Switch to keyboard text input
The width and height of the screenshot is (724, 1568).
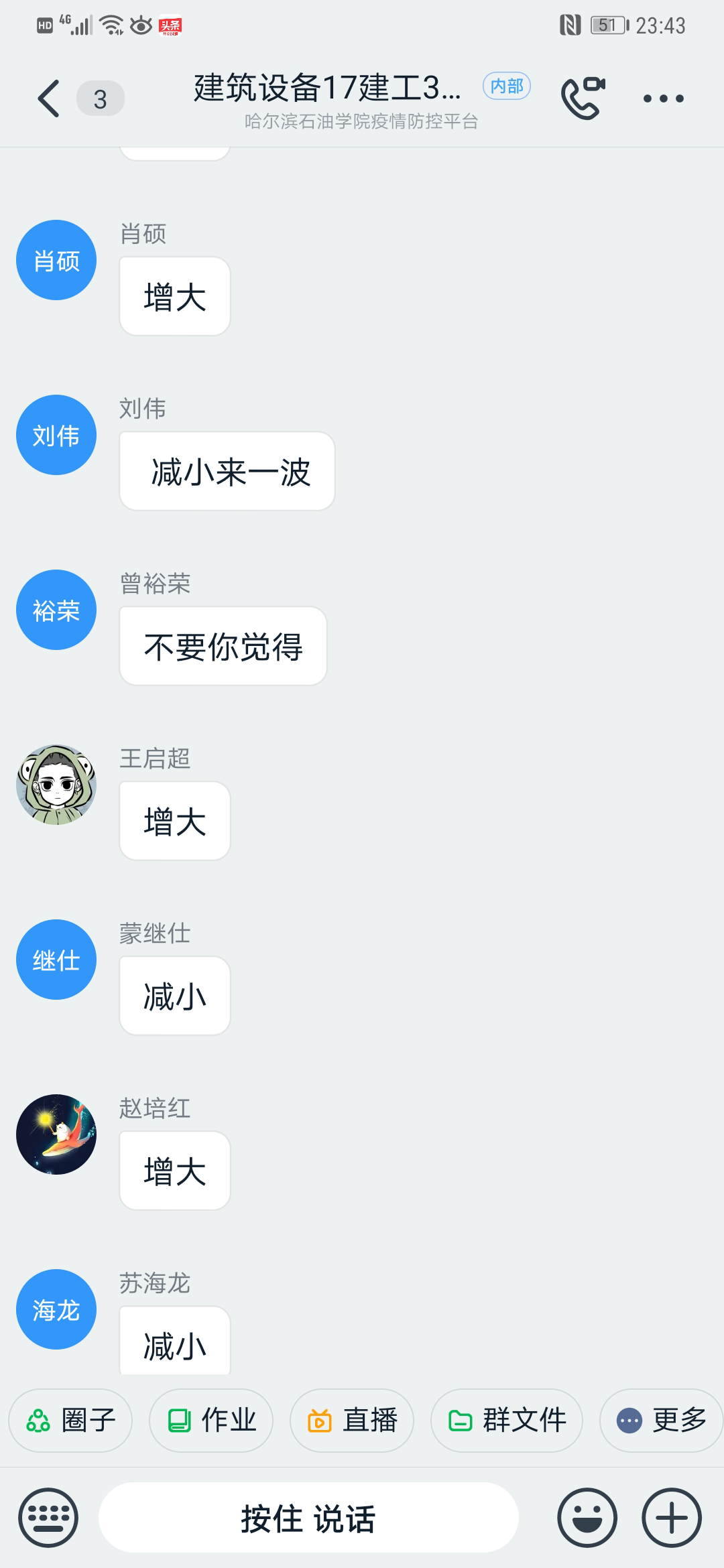pos(48,1518)
